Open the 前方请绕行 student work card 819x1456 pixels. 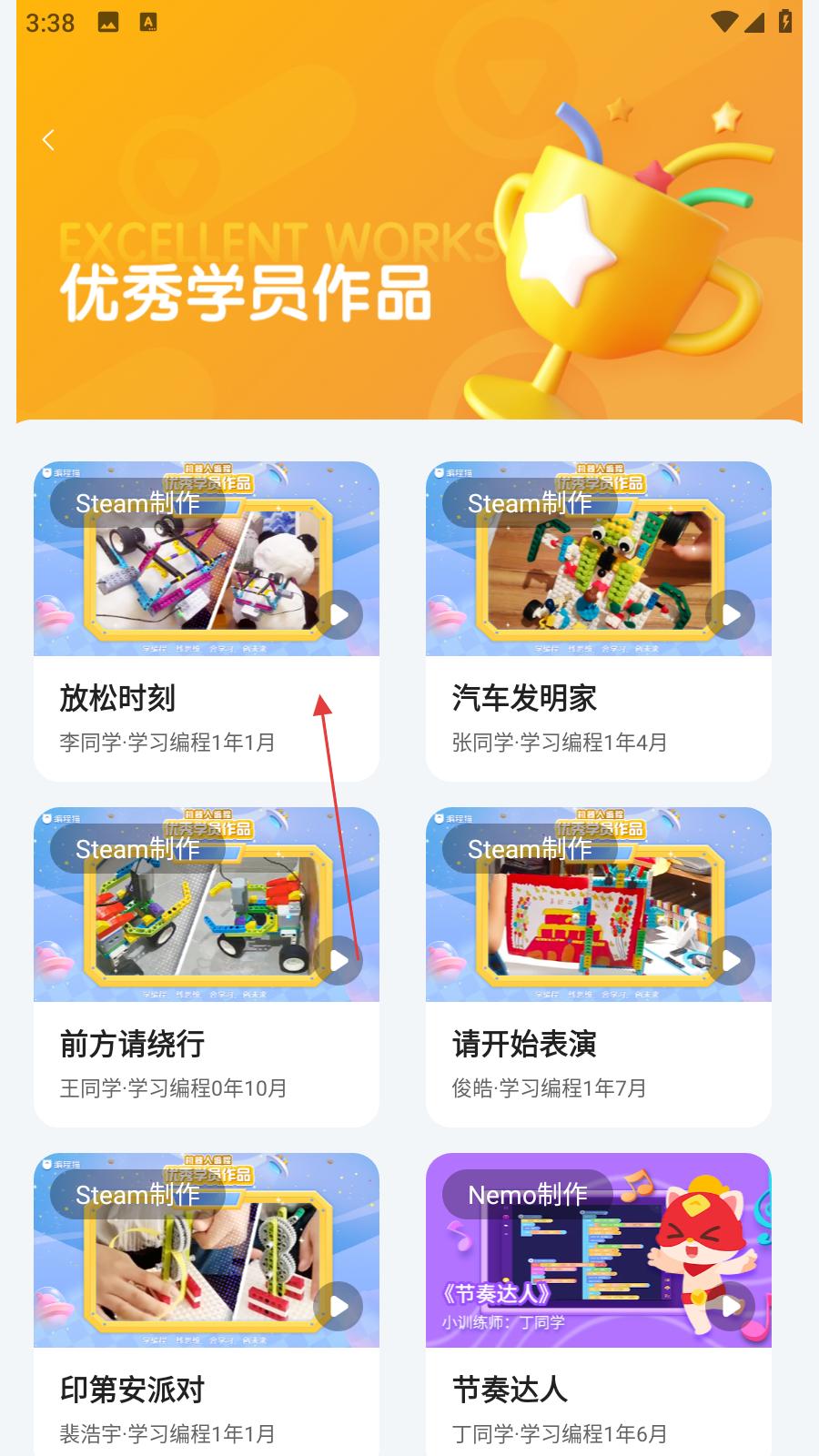coord(206,966)
